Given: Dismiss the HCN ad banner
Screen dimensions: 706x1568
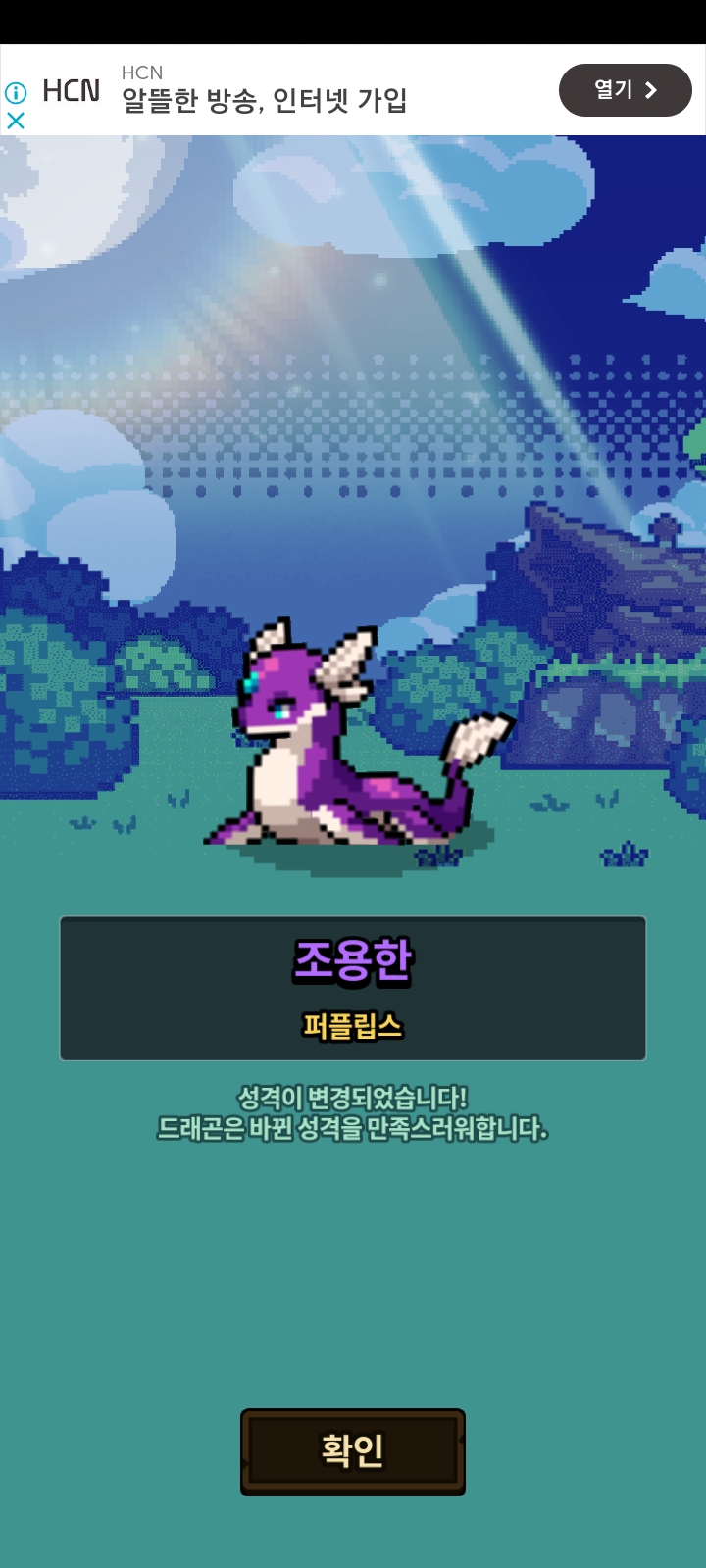Looking at the screenshot, I should 16,121.
